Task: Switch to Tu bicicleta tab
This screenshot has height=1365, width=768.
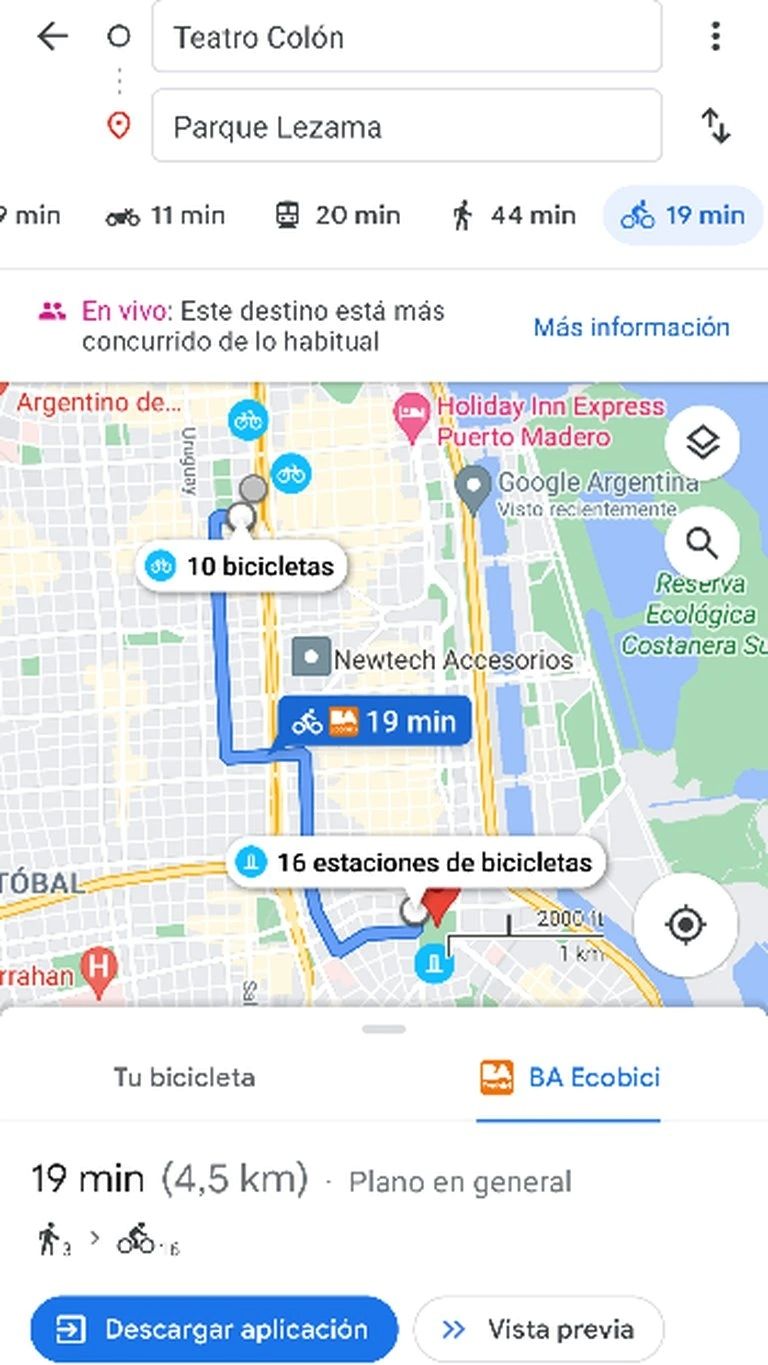Action: pyautogui.click(x=184, y=1078)
